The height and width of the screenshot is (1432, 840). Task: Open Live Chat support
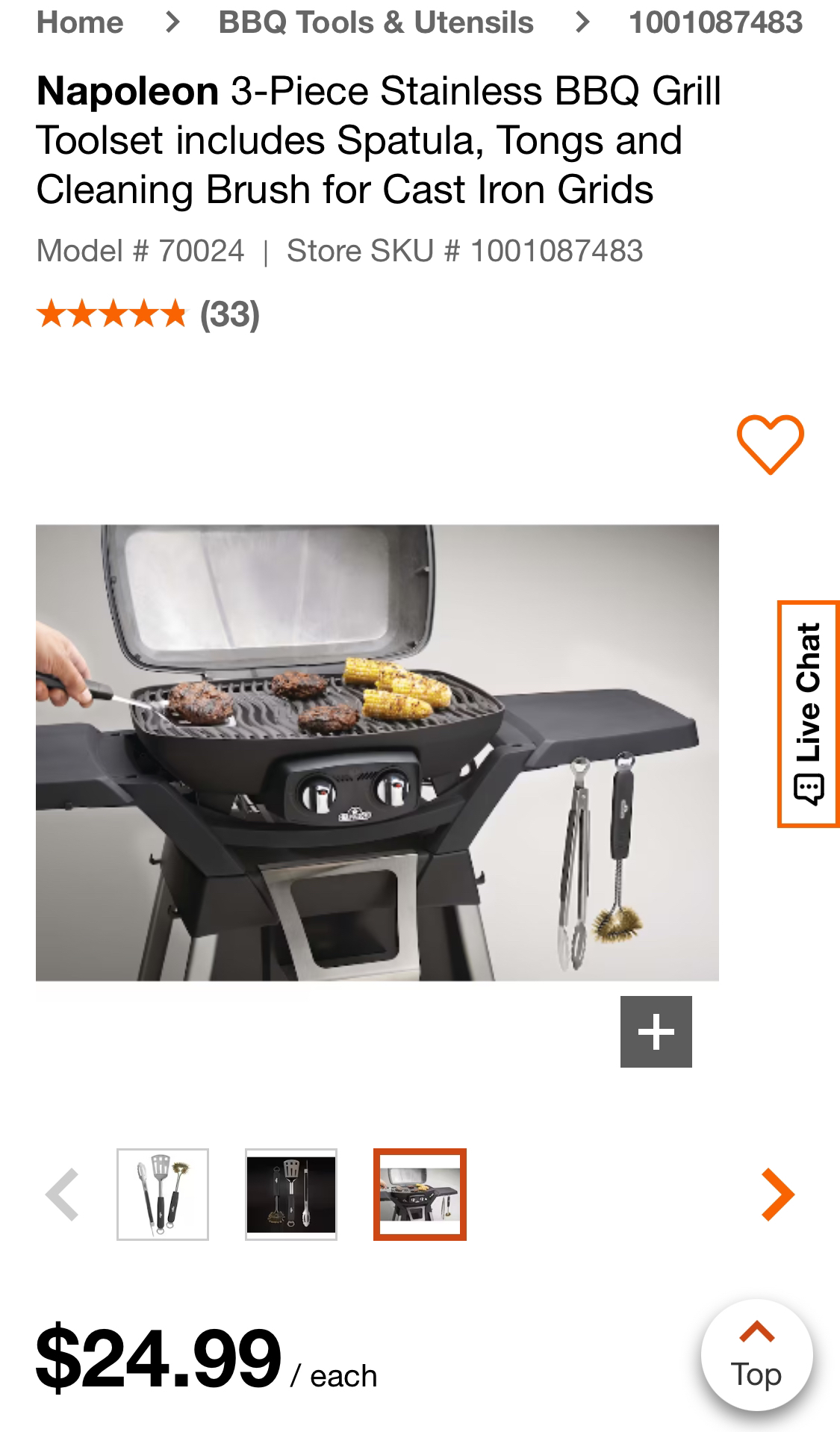click(808, 713)
